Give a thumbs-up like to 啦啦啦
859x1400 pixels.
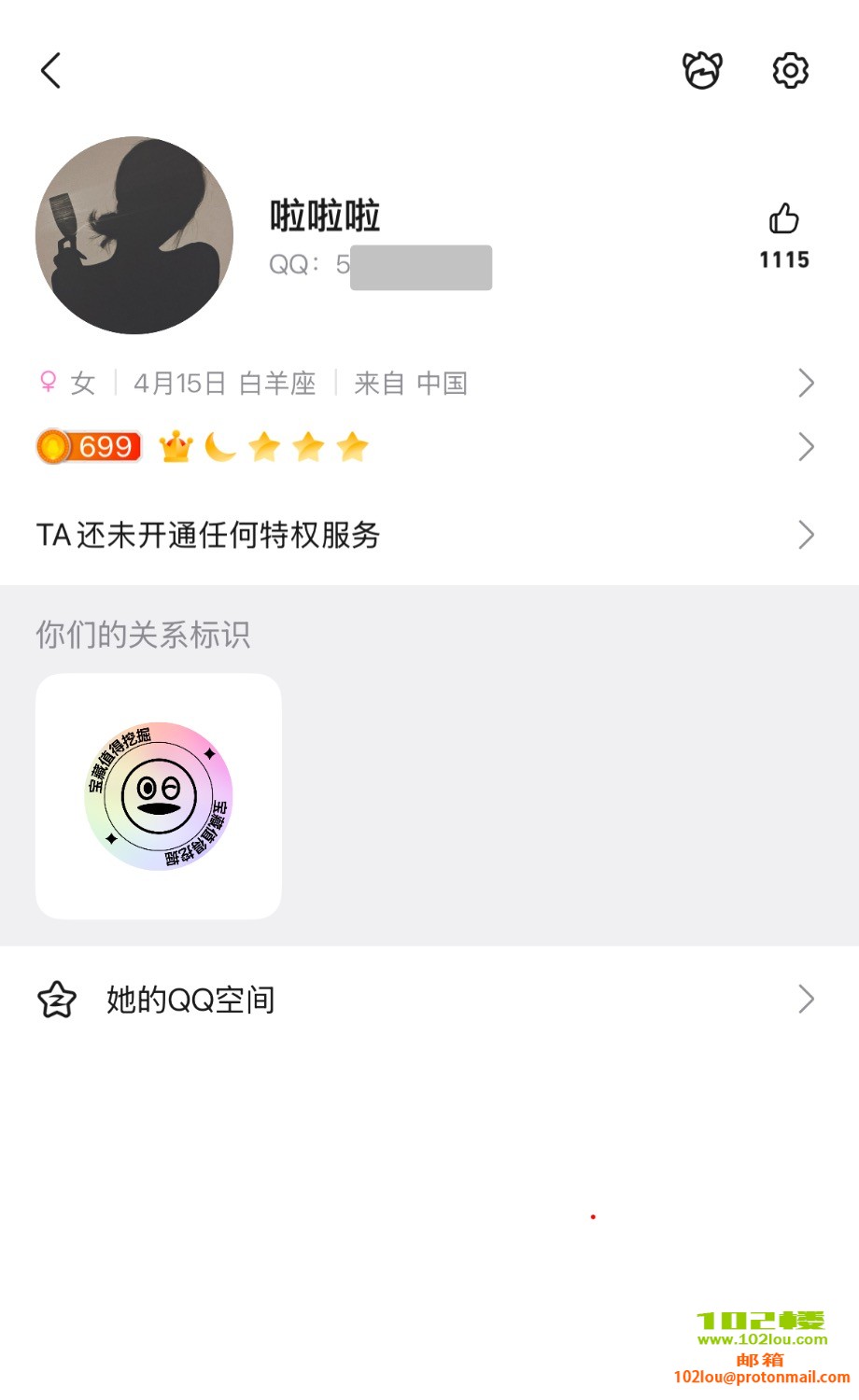coord(783,220)
